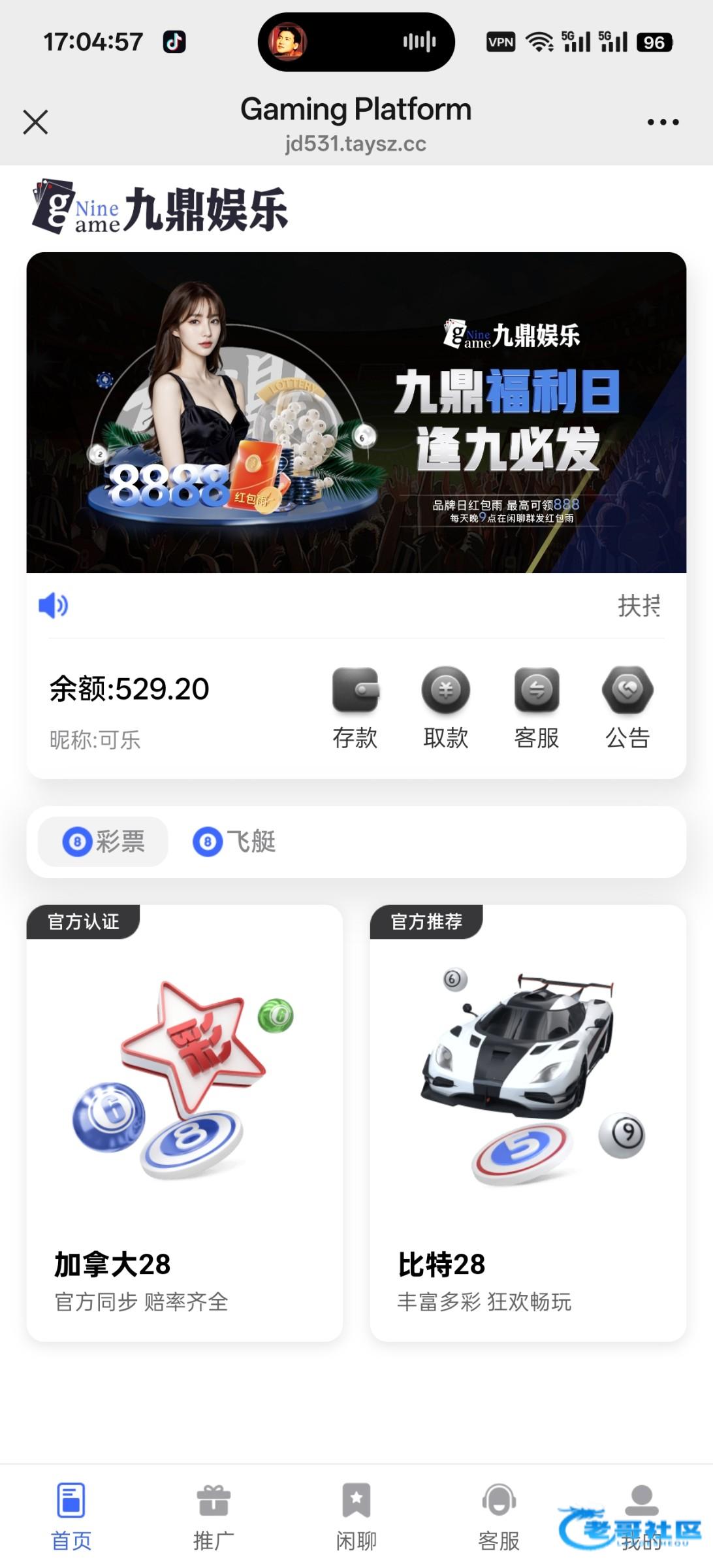
Task: Go to the 首页 home tab
Action: pyautogui.click(x=71, y=1516)
